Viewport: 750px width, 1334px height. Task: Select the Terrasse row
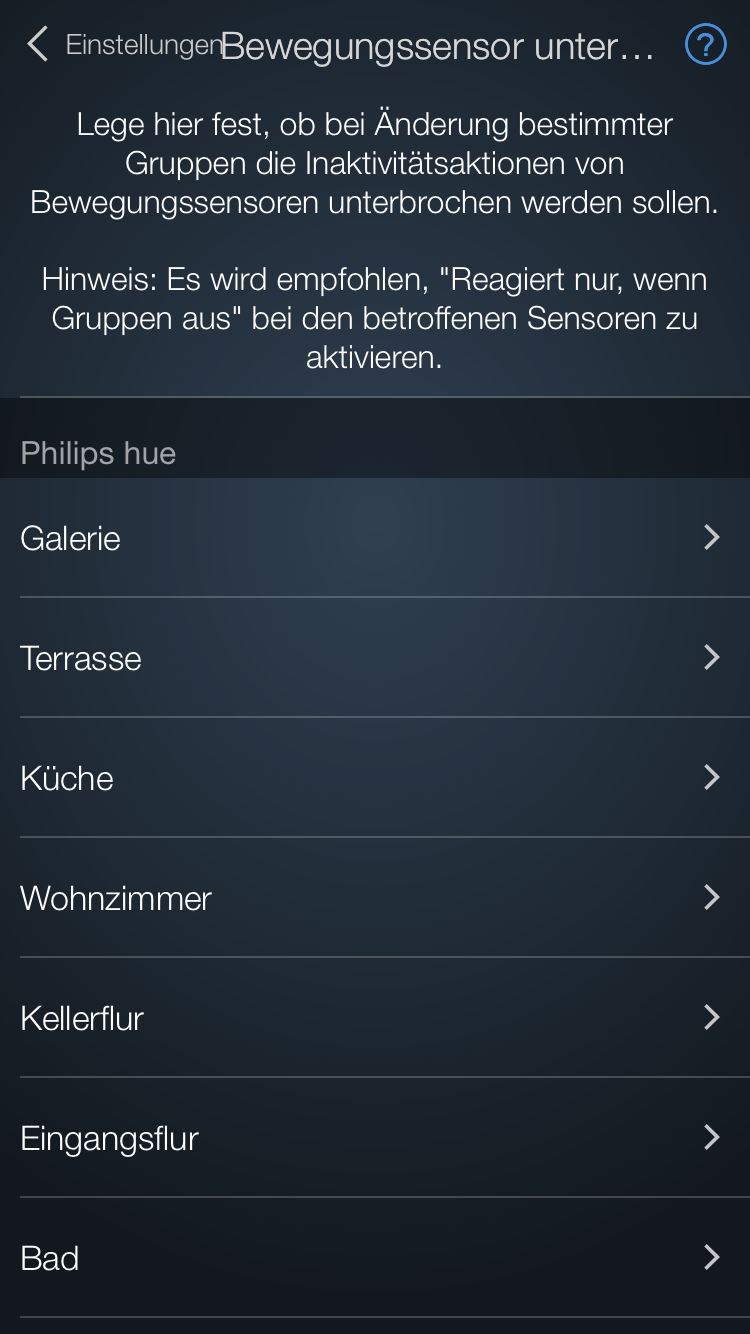pos(375,658)
